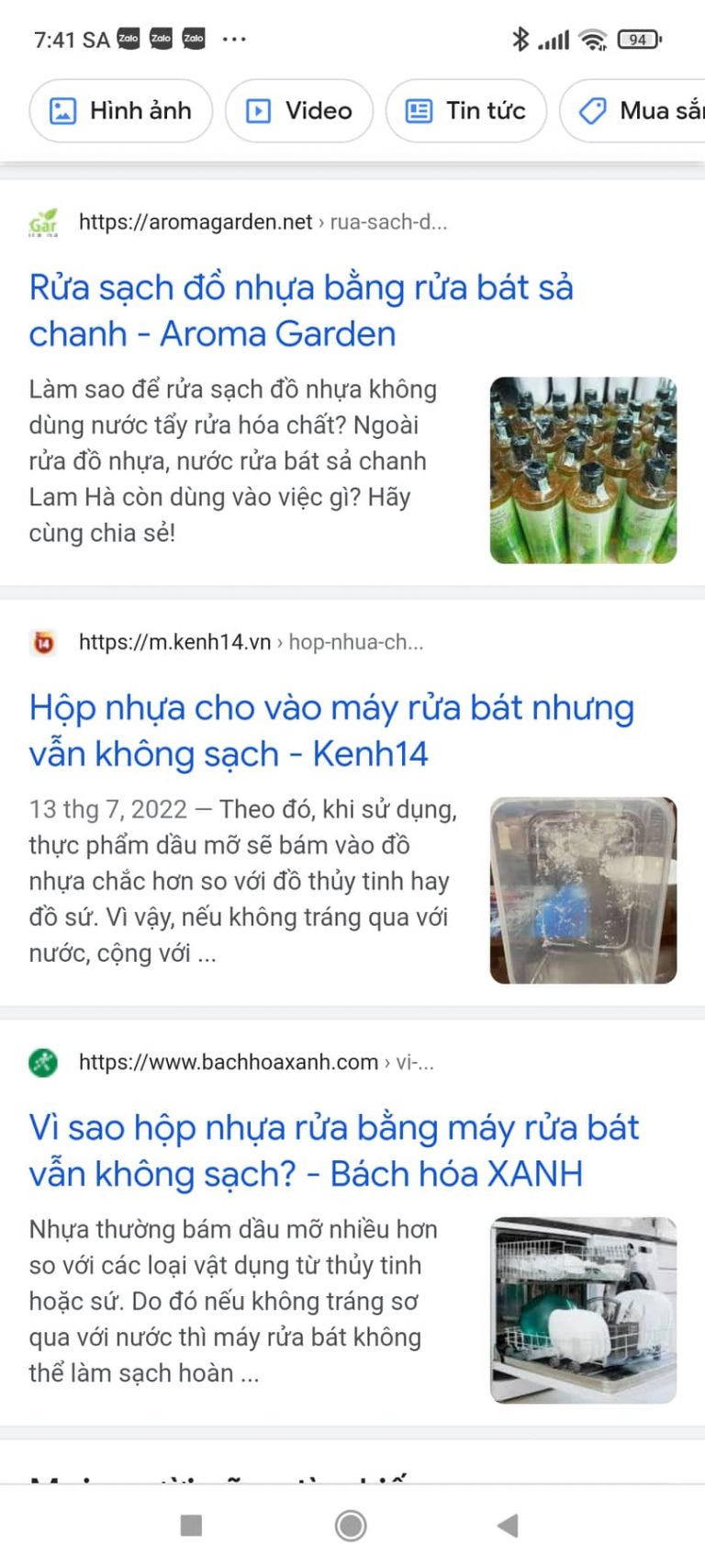The width and height of the screenshot is (705, 1568).
Task: Tap the Tin tức news icon
Action: click(x=420, y=110)
